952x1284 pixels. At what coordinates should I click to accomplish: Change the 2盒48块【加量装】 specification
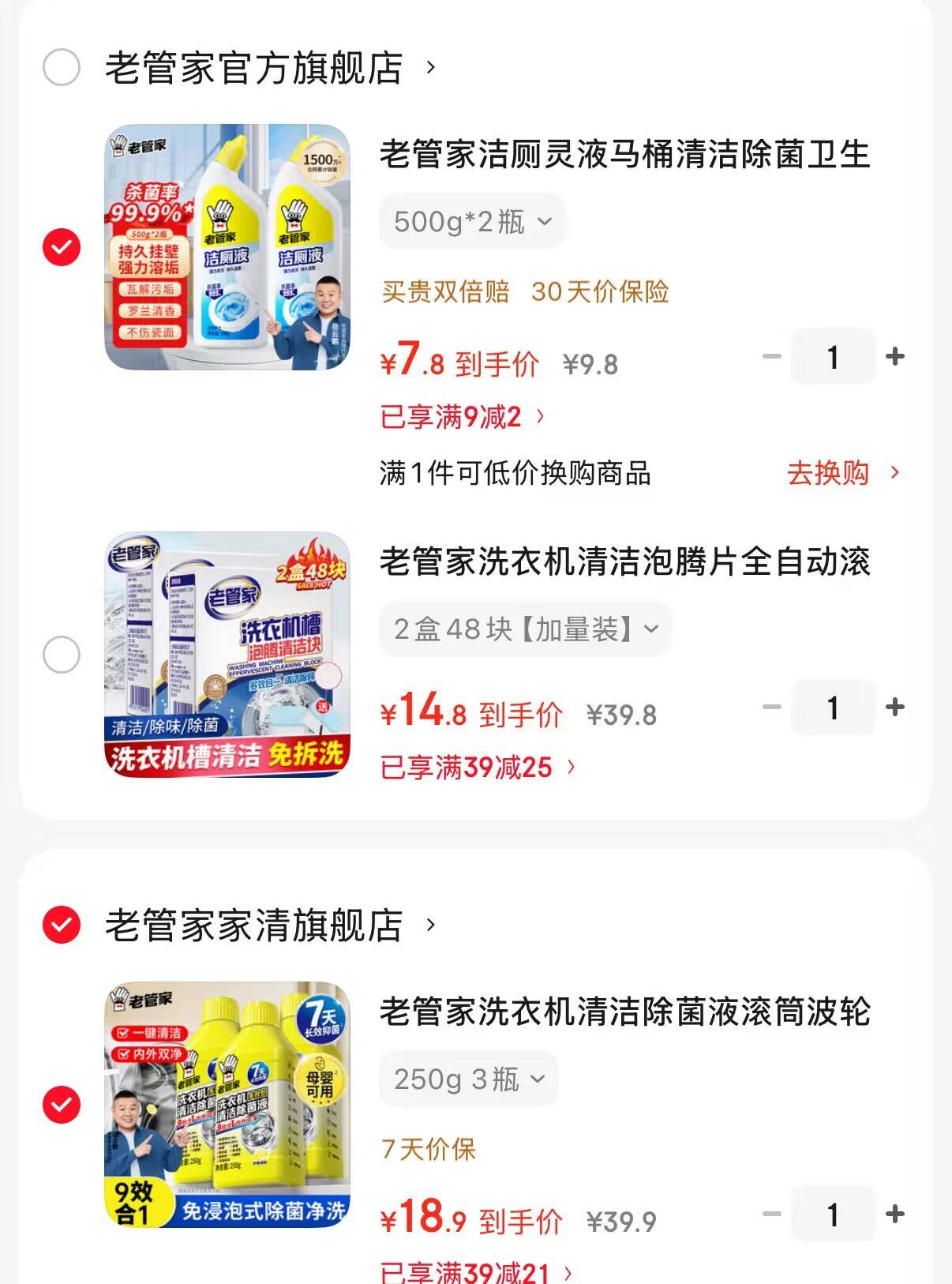525,629
